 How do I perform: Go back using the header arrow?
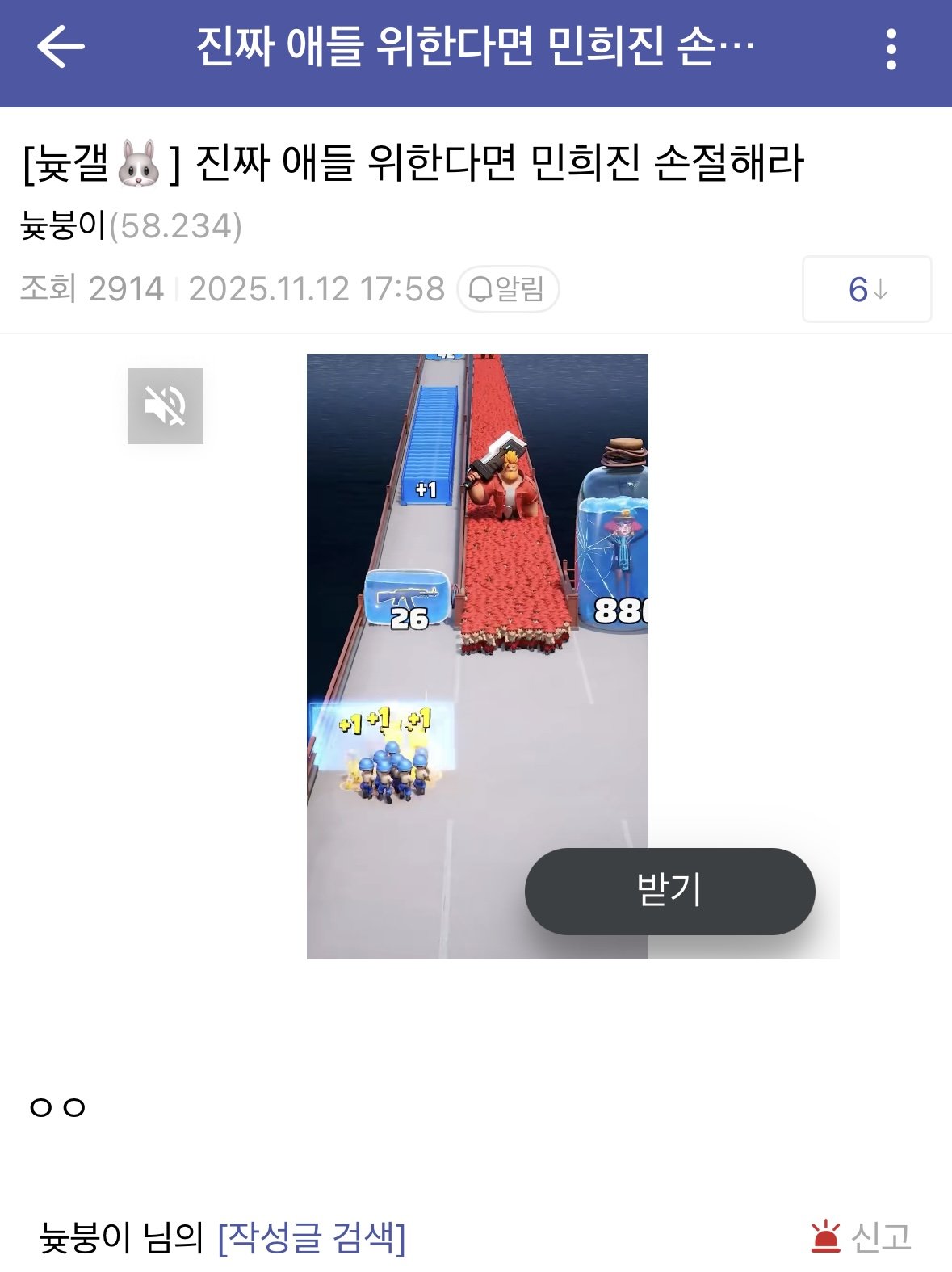coord(61,48)
